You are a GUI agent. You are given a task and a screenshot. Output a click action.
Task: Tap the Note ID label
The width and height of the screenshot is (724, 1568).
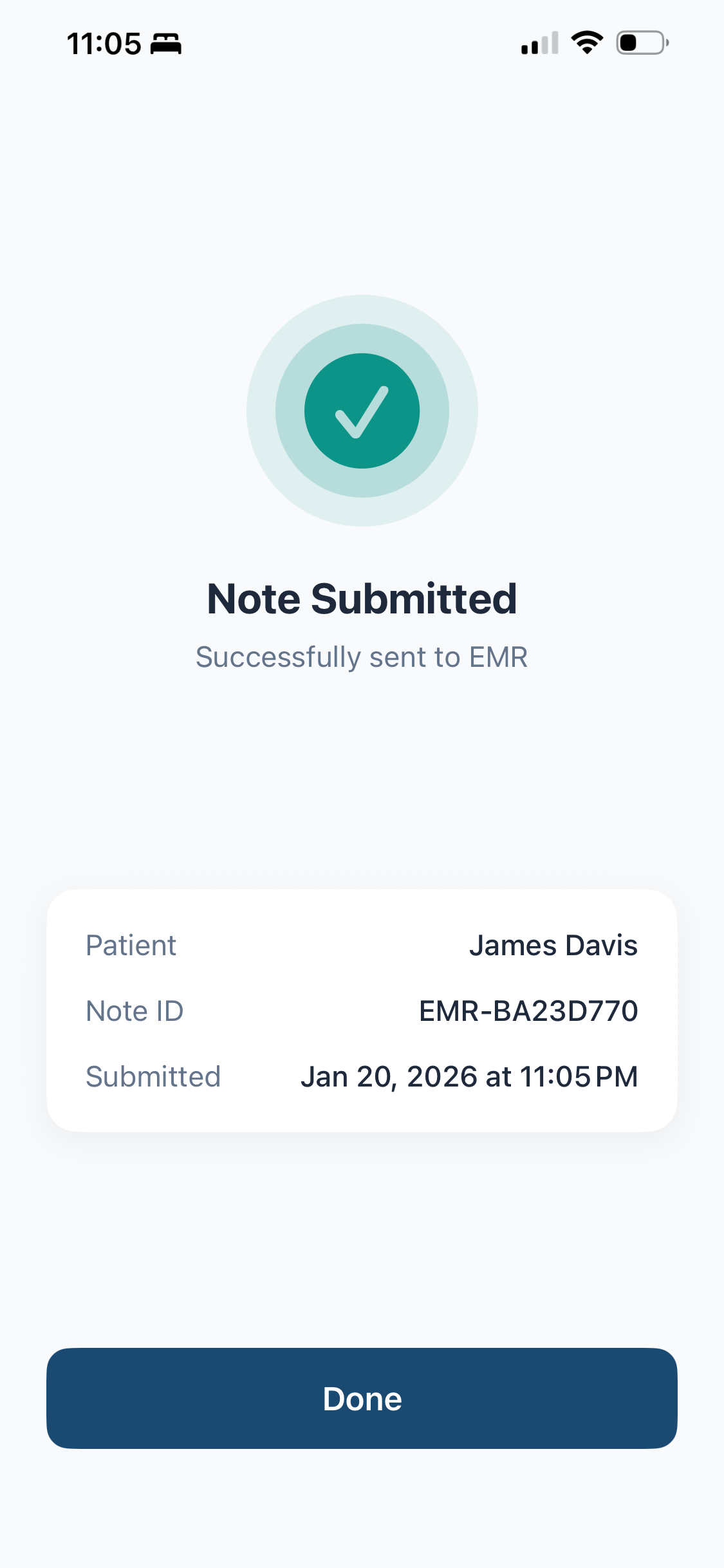pos(134,1011)
